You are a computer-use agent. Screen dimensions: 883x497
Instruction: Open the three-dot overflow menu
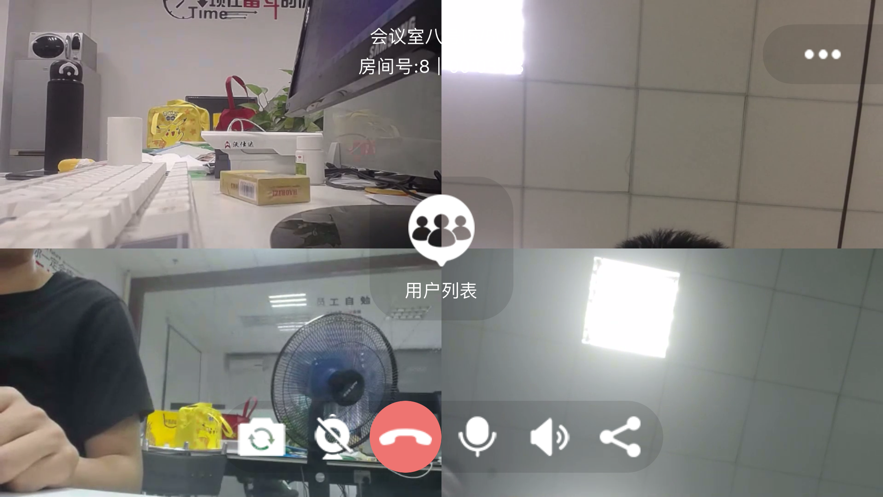(x=822, y=54)
